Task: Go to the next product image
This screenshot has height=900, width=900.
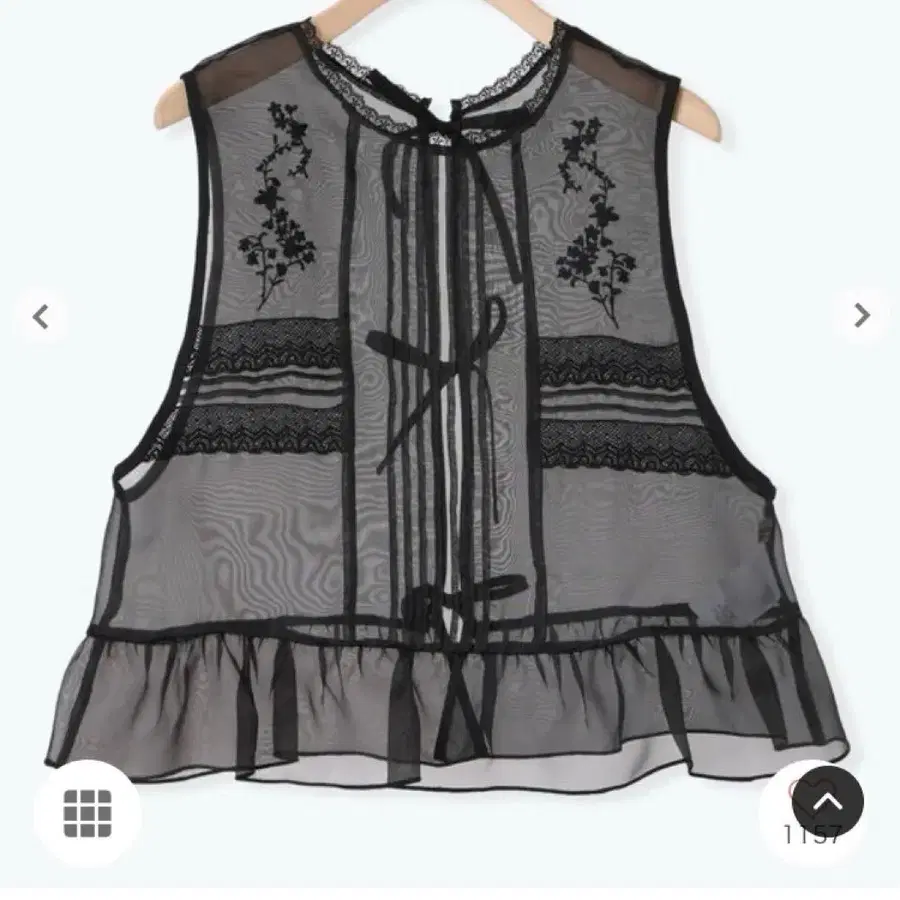Action: (x=861, y=316)
